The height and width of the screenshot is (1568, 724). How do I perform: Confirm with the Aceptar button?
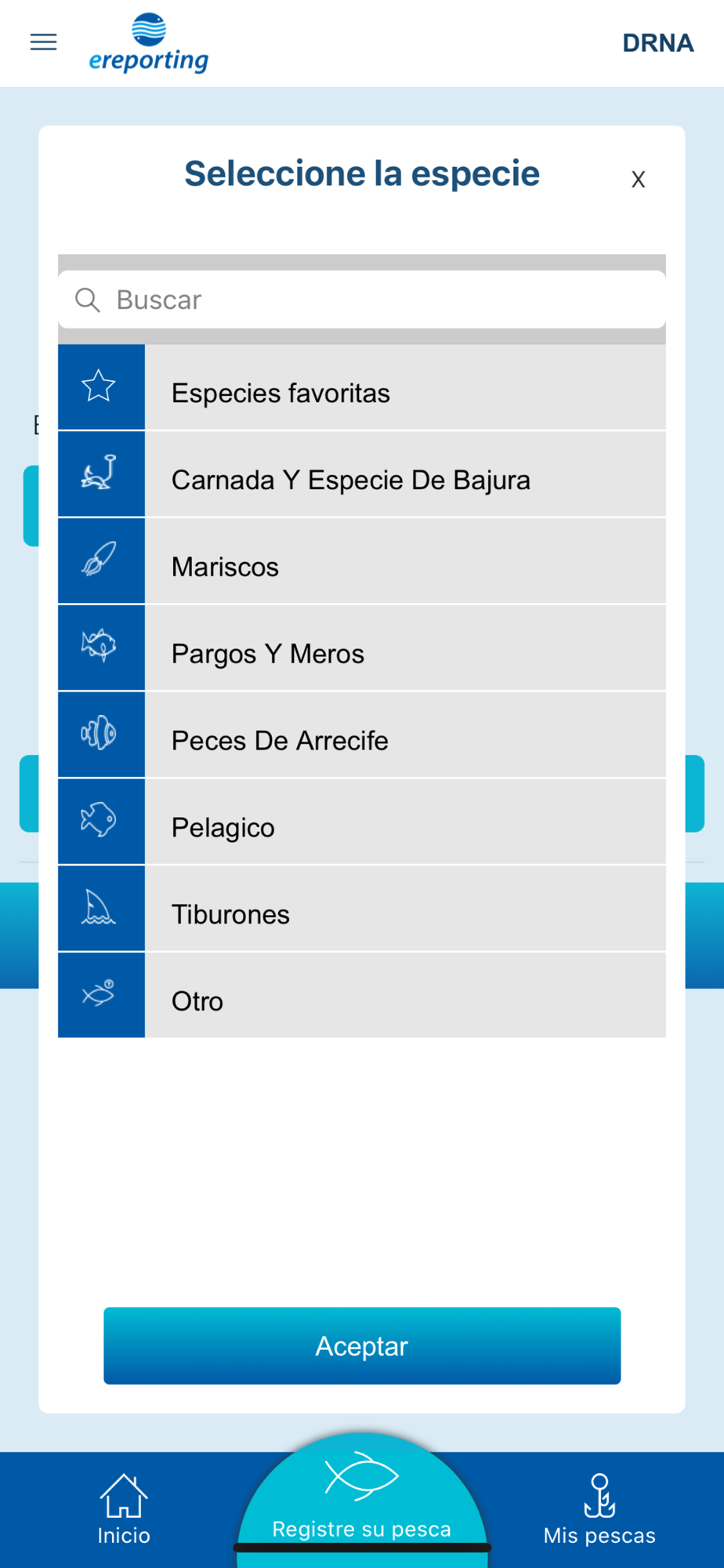point(362,1345)
